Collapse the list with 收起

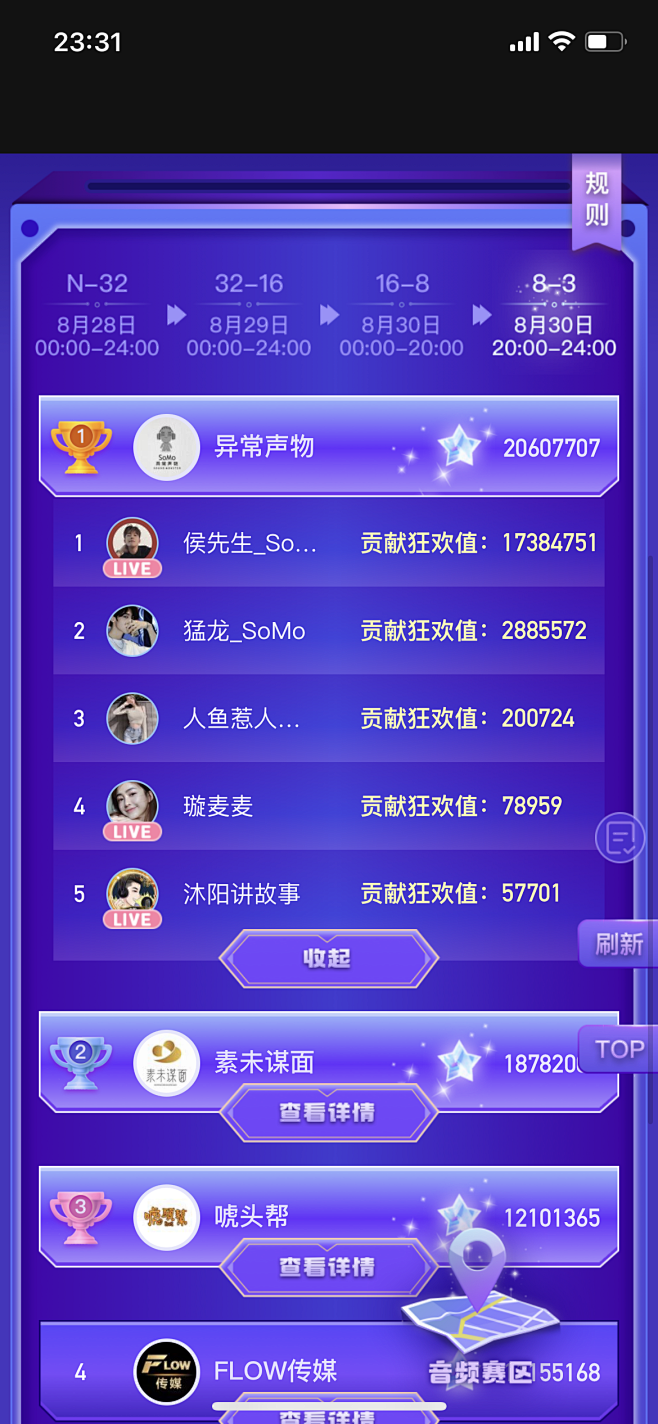[328, 958]
